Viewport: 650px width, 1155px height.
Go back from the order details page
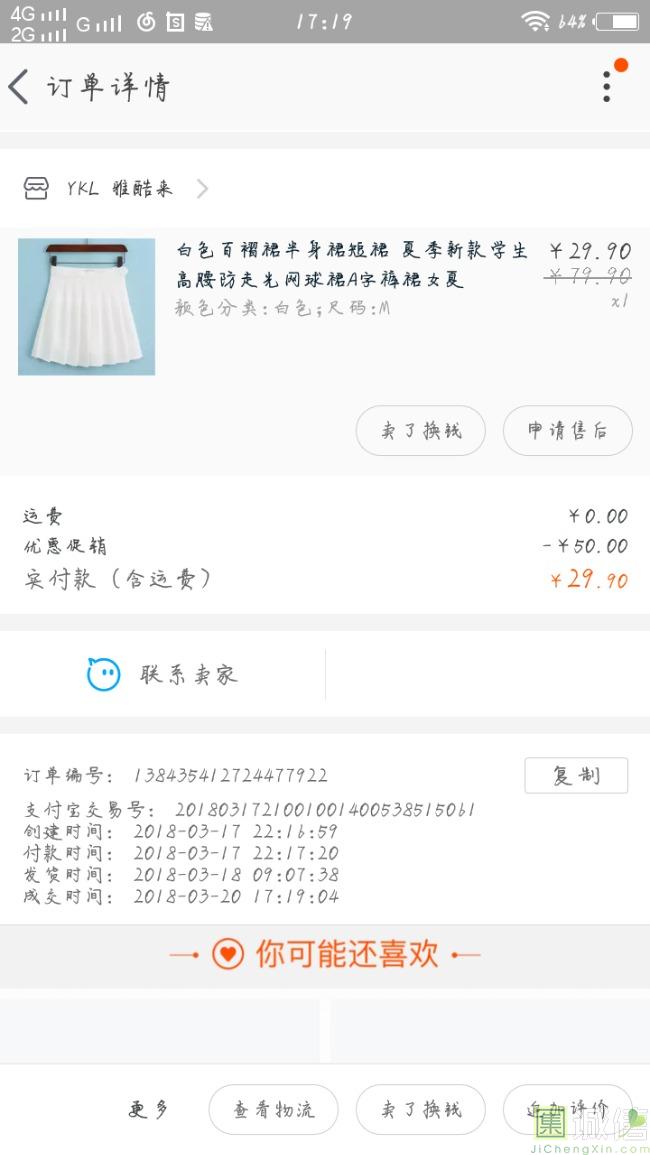click(x=20, y=87)
